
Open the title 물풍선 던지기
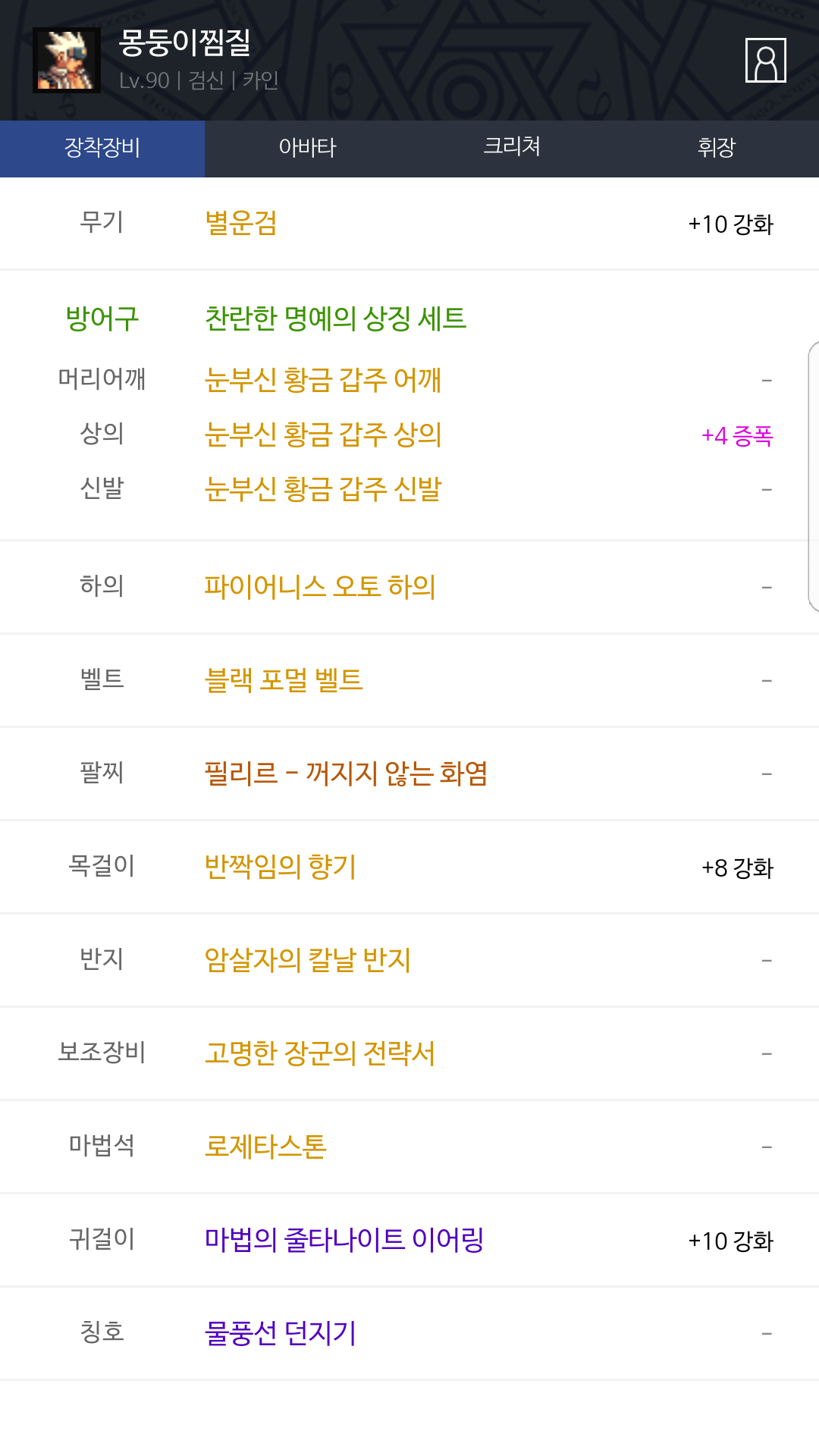tap(281, 1333)
